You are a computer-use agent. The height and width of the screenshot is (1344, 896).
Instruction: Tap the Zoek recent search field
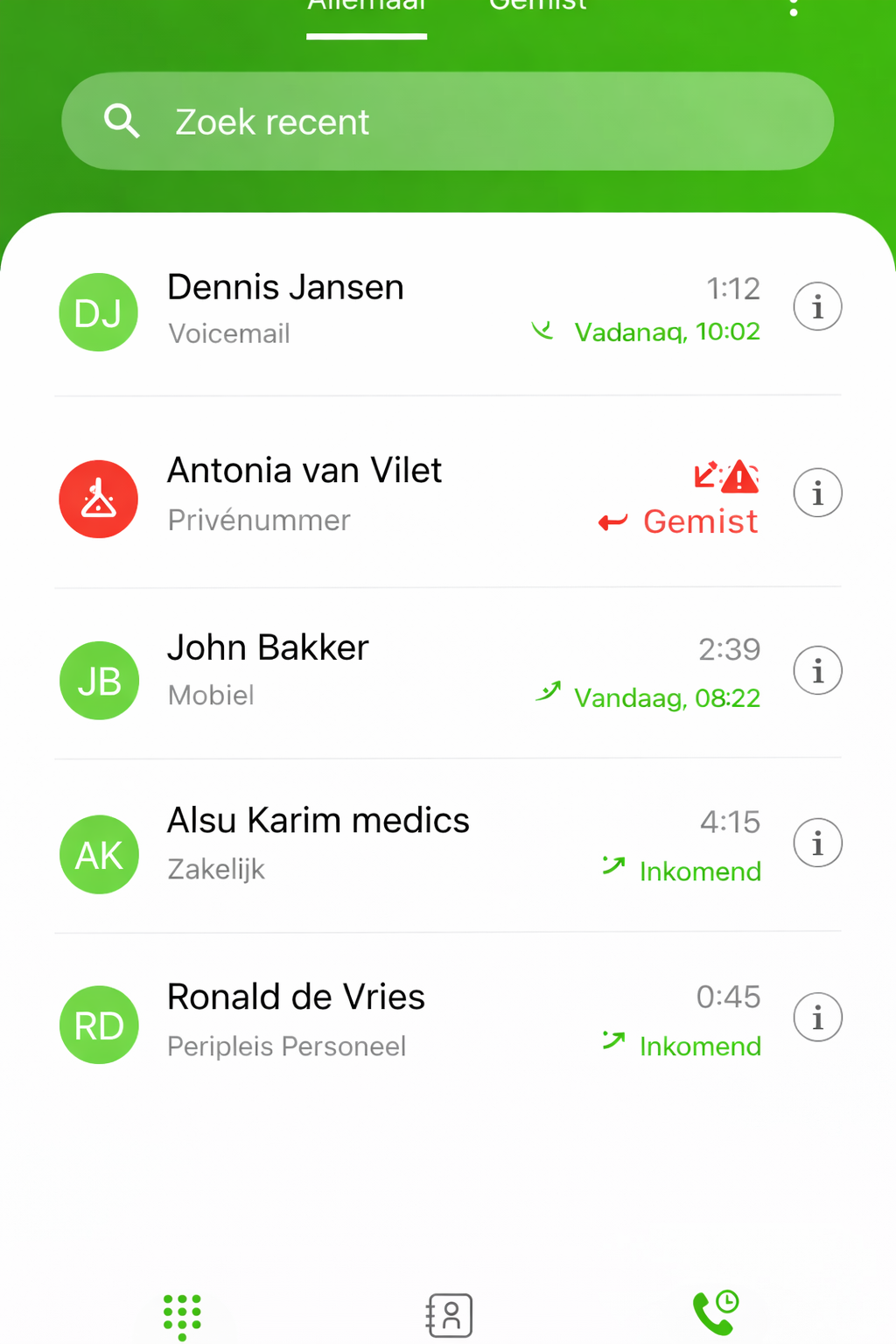[448, 121]
